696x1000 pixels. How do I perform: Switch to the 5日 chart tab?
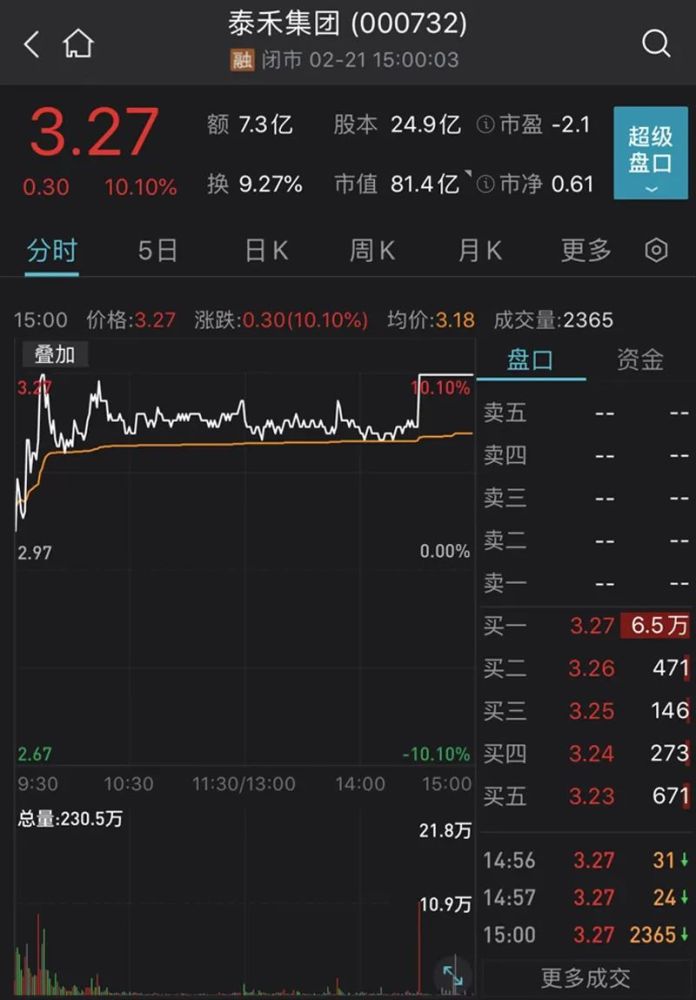[157, 250]
